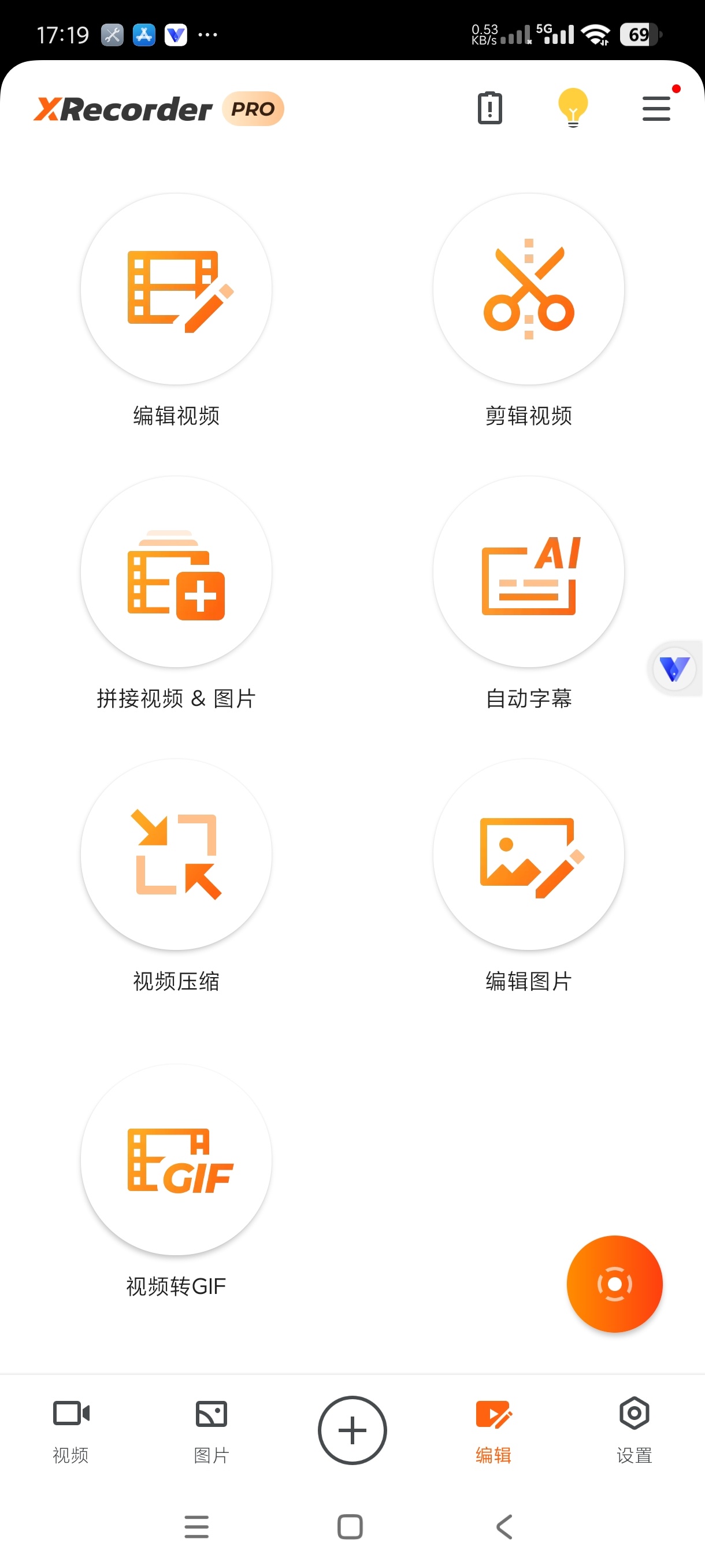The height and width of the screenshot is (1568, 705).
Task: Tap the lightbulb tips icon
Action: (573, 108)
